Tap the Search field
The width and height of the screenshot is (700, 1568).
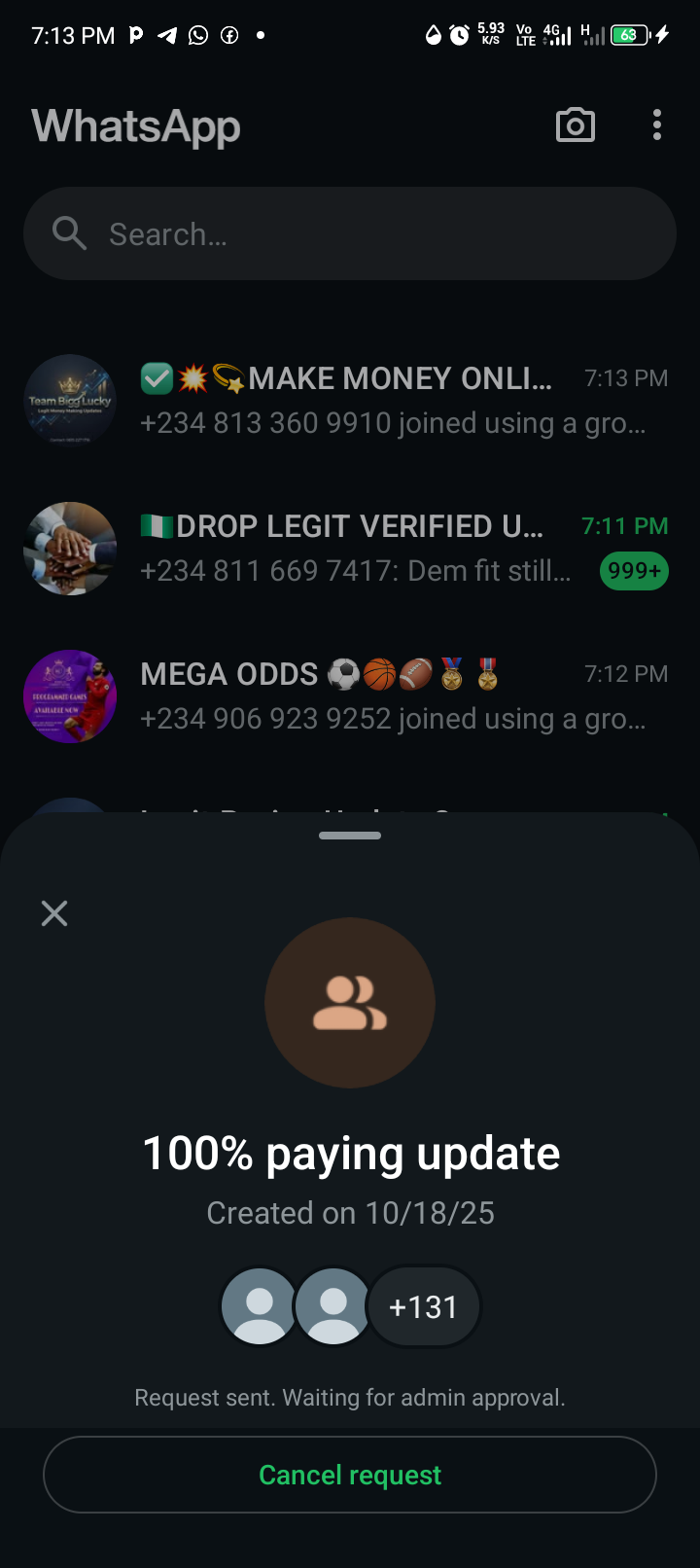[x=350, y=234]
